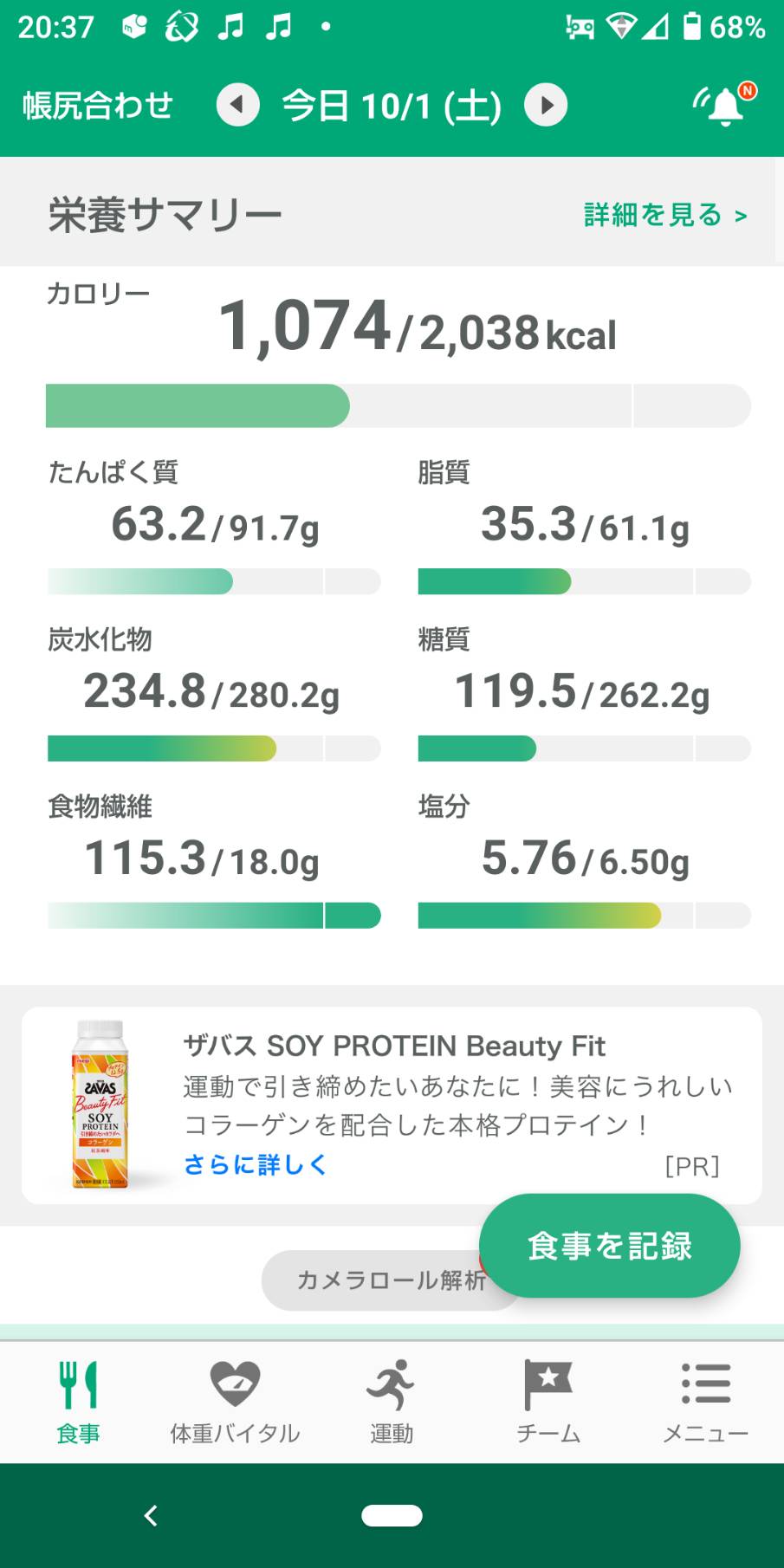Go to the next day arrow
784x1568 pixels.
pyautogui.click(x=546, y=105)
